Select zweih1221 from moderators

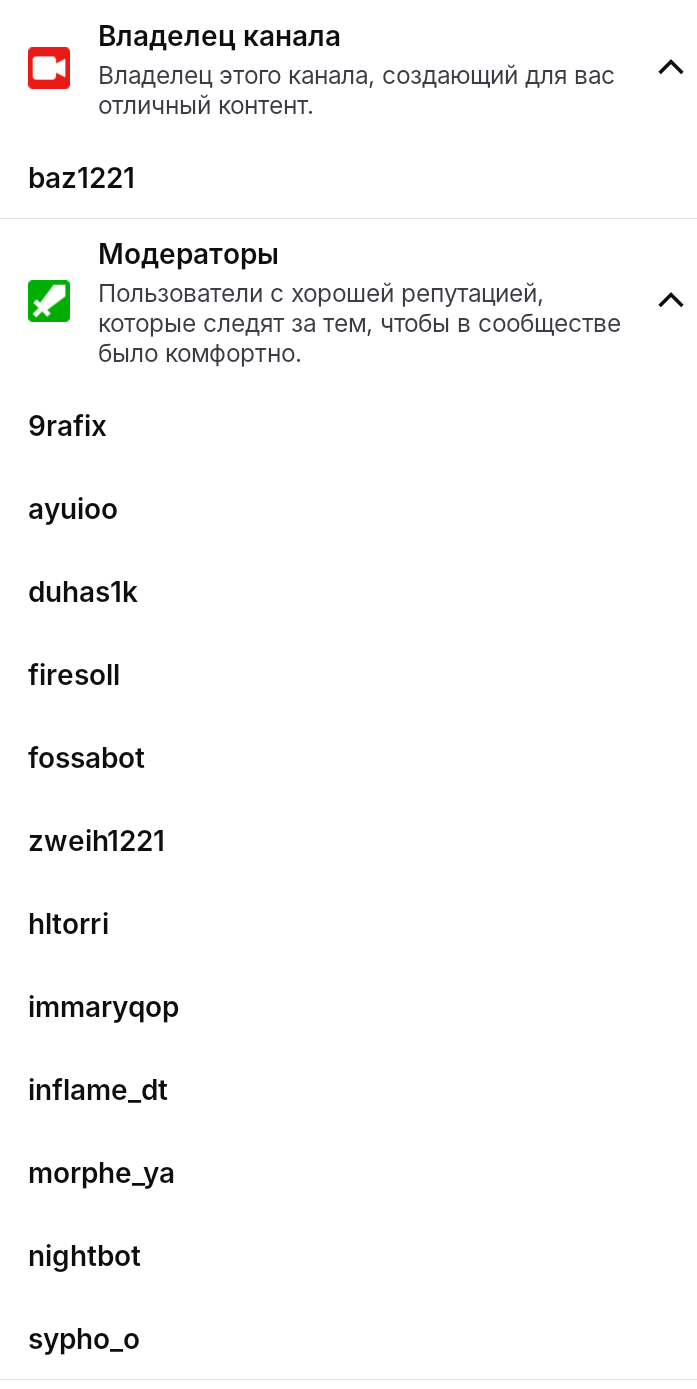[96, 842]
